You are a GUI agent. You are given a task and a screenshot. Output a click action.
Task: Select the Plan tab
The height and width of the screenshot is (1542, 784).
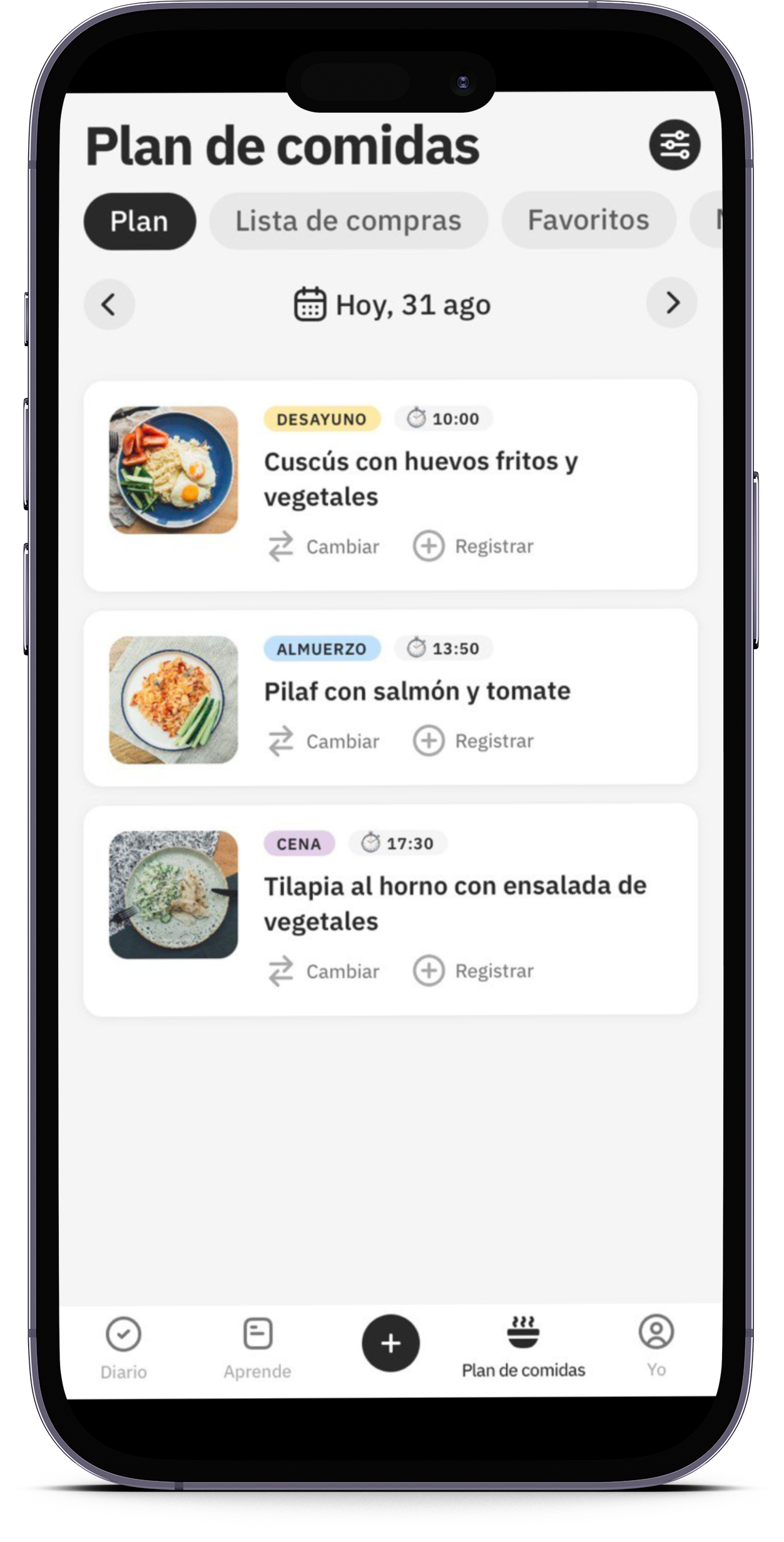[140, 222]
